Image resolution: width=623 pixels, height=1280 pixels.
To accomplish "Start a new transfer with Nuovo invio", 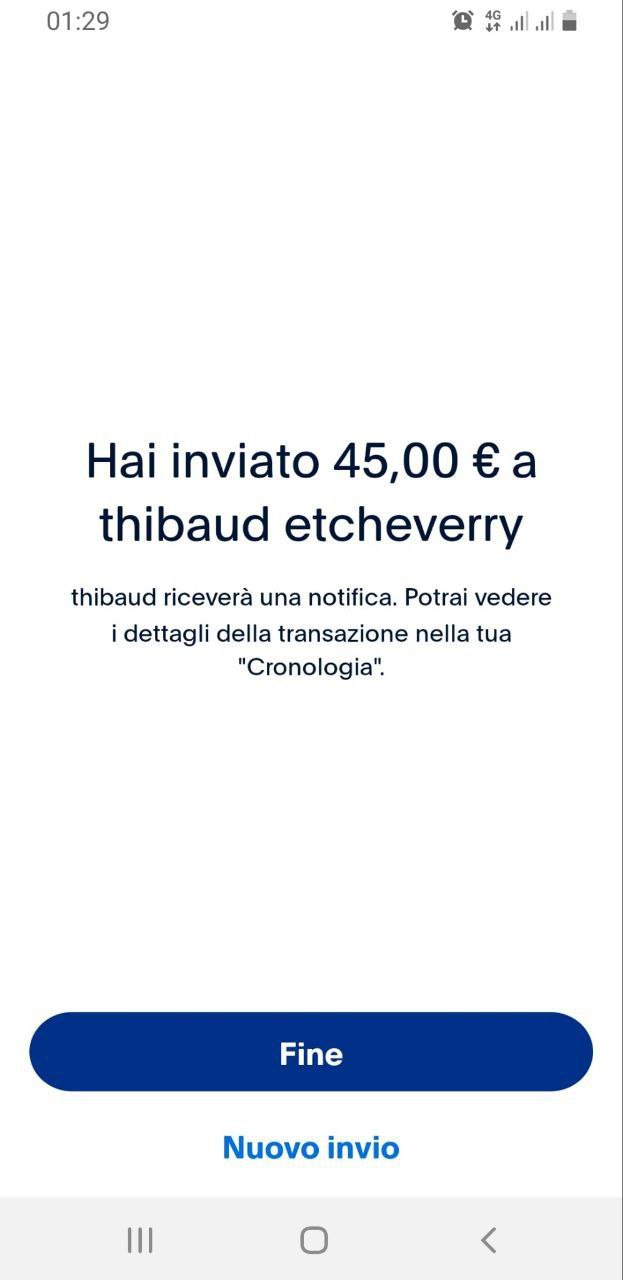I will (x=311, y=1147).
